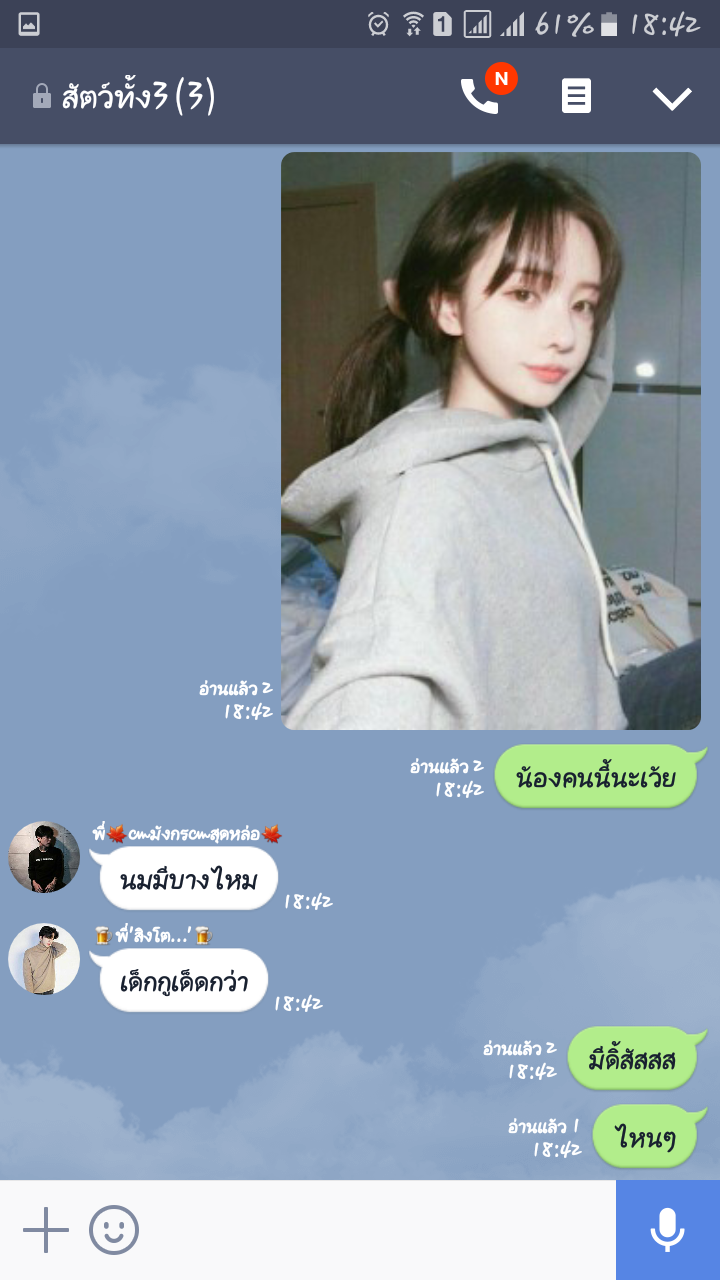Tap the message input field

coord(375,1230)
